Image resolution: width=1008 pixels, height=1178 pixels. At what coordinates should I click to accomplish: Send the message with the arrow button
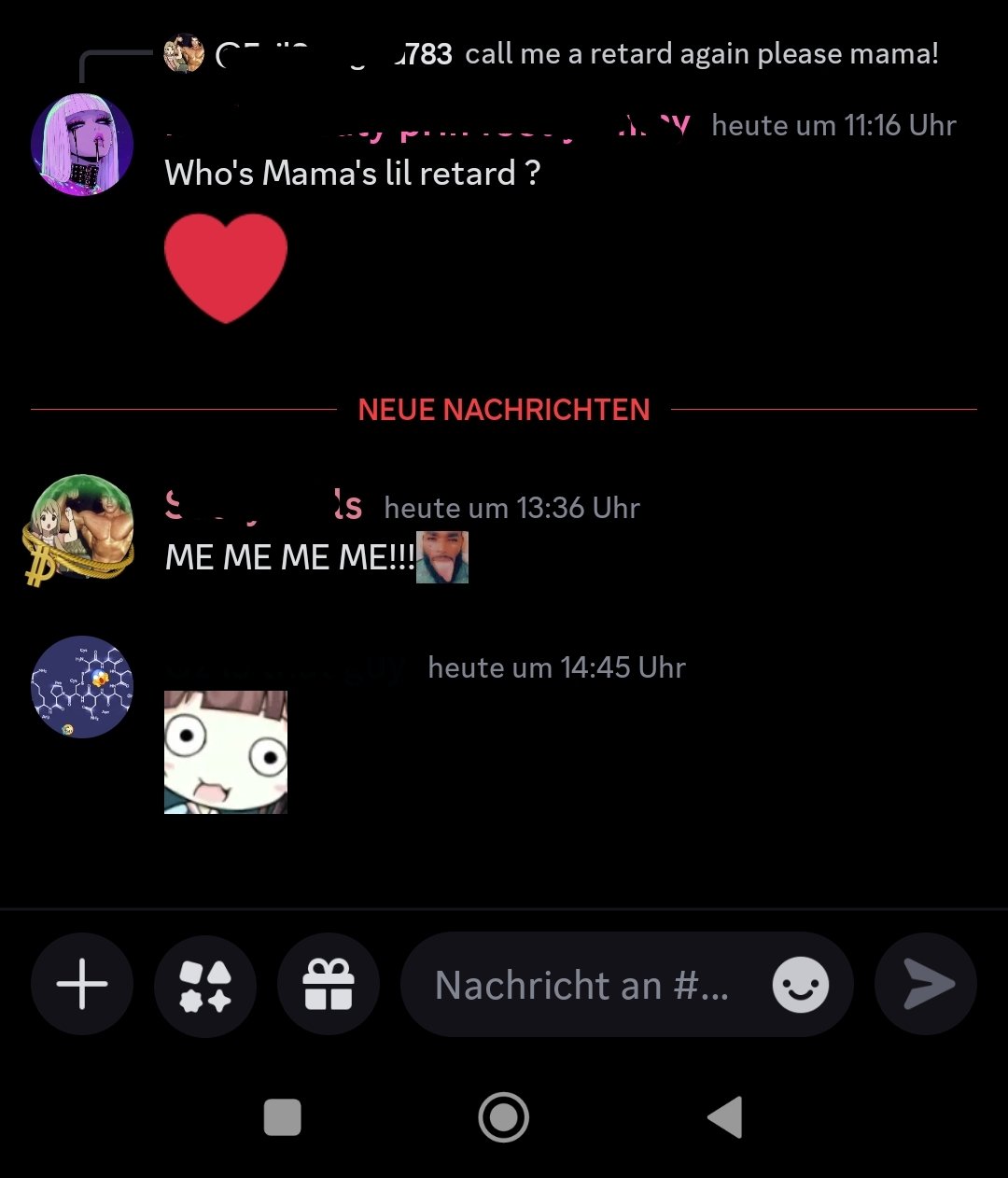[926, 984]
